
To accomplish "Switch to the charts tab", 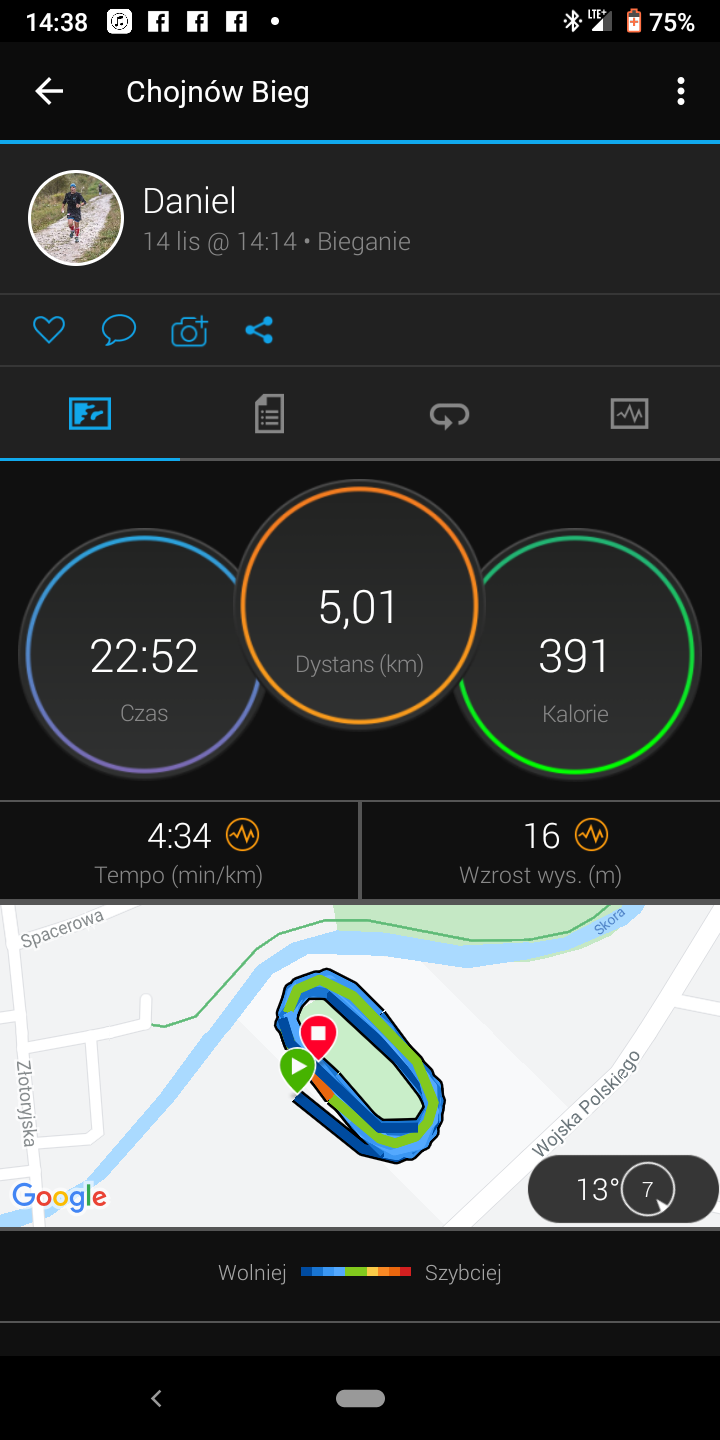I will tap(629, 413).
